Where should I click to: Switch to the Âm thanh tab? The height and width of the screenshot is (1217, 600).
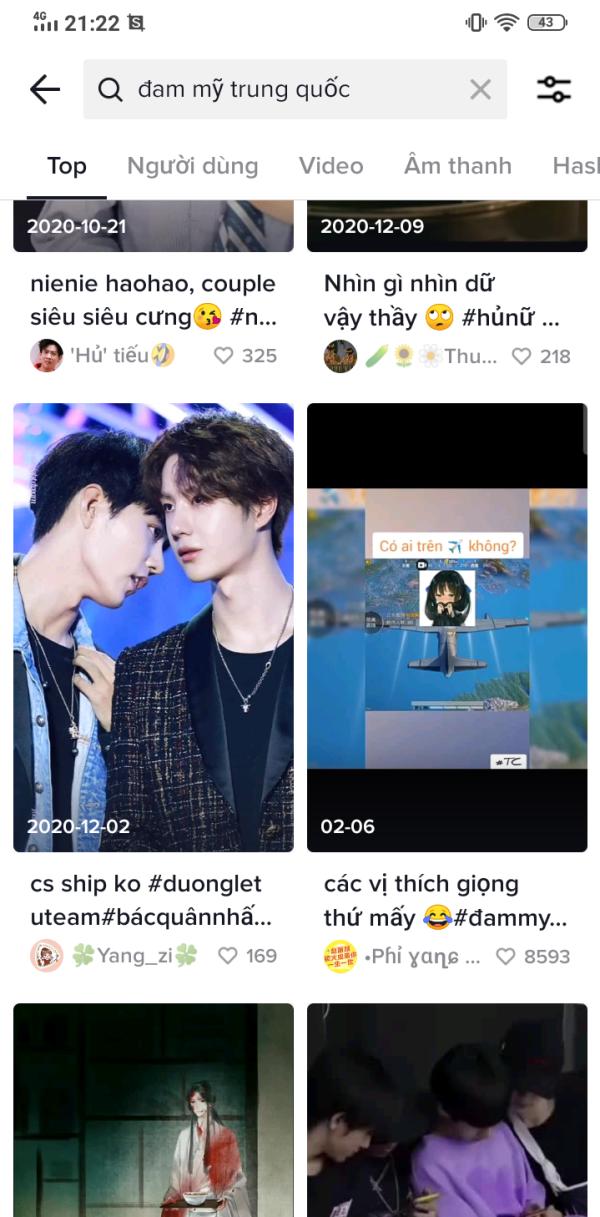click(x=457, y=166)
